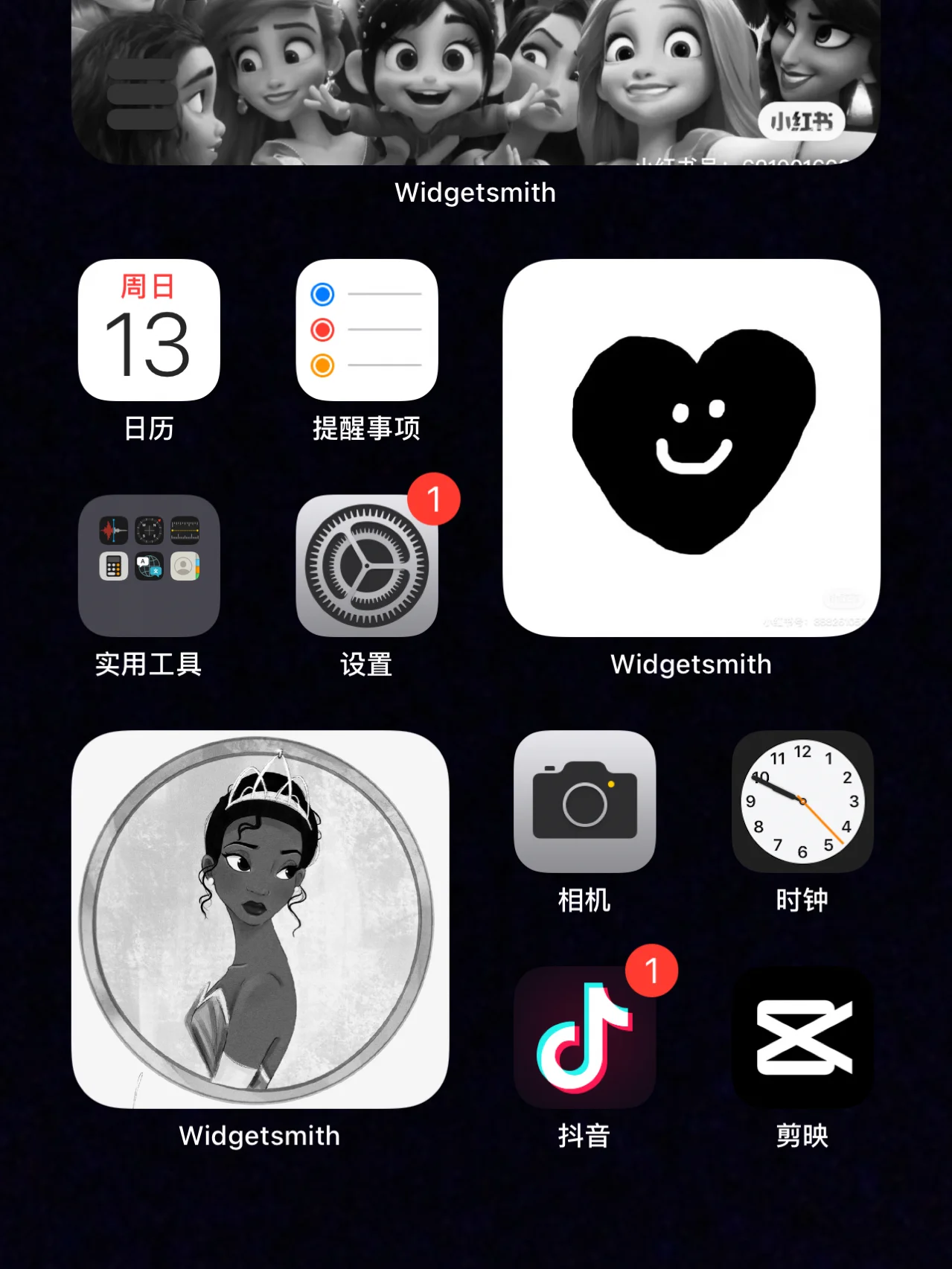Open Settings 设置 with notification badge
This screenshot has width=952, height=1269.
click(366, 566)
